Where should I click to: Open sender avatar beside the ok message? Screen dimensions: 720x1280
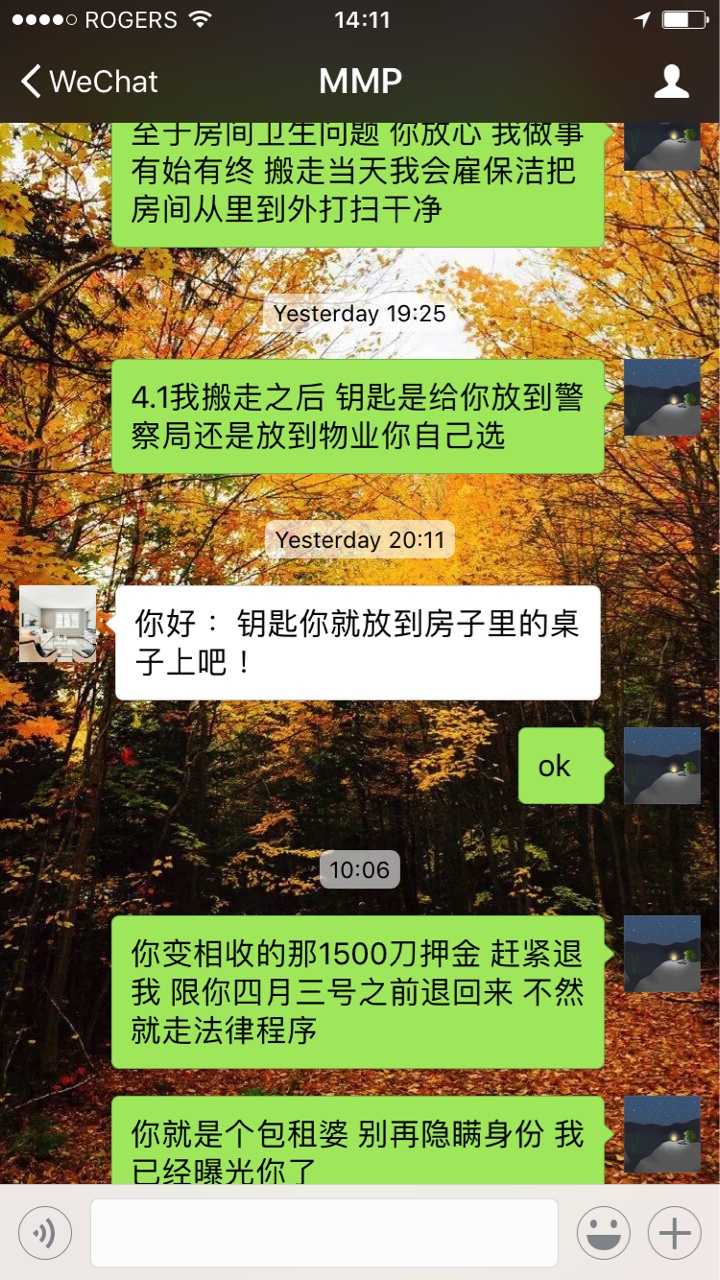click(662, 765)
